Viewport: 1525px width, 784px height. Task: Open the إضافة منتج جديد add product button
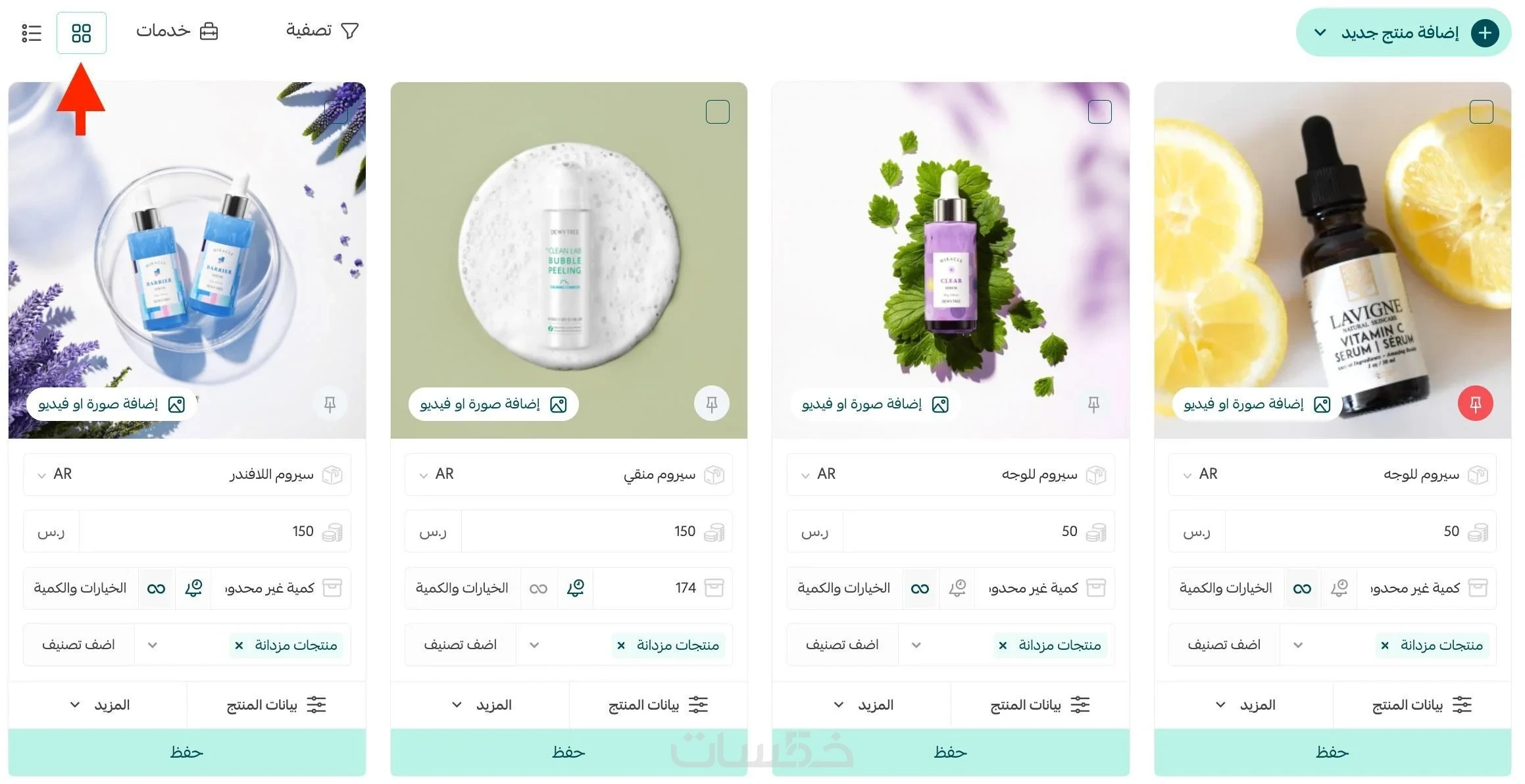coord(1403,33)
